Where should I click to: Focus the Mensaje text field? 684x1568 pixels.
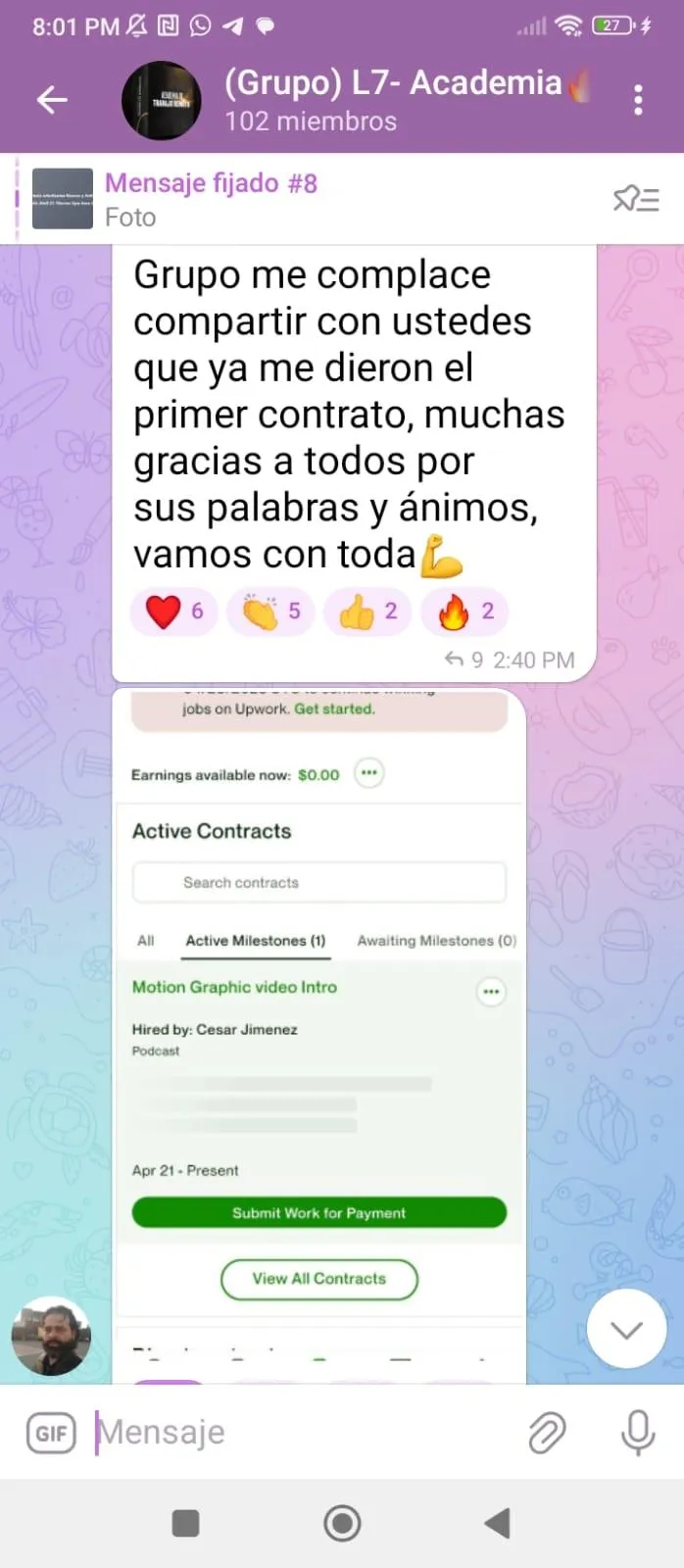coord(304,1433)
